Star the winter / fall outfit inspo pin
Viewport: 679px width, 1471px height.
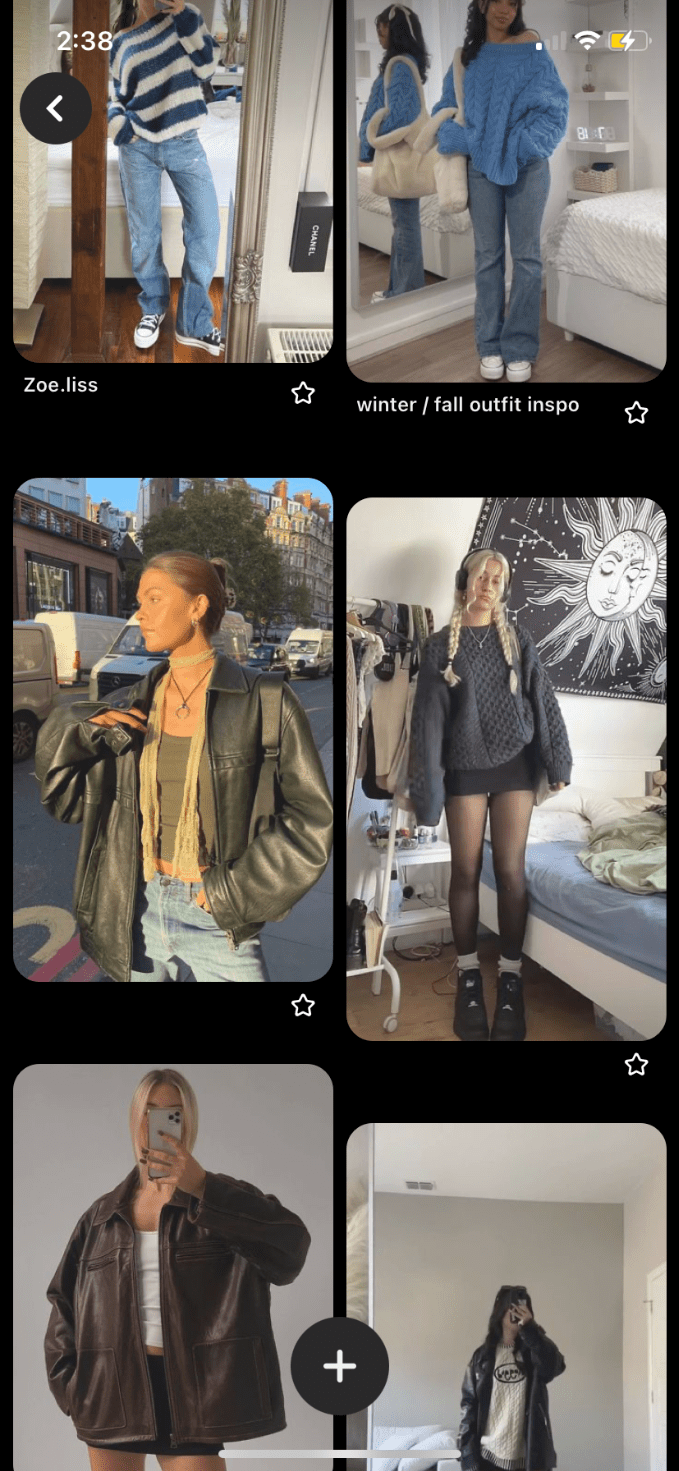tap(636, 412)
